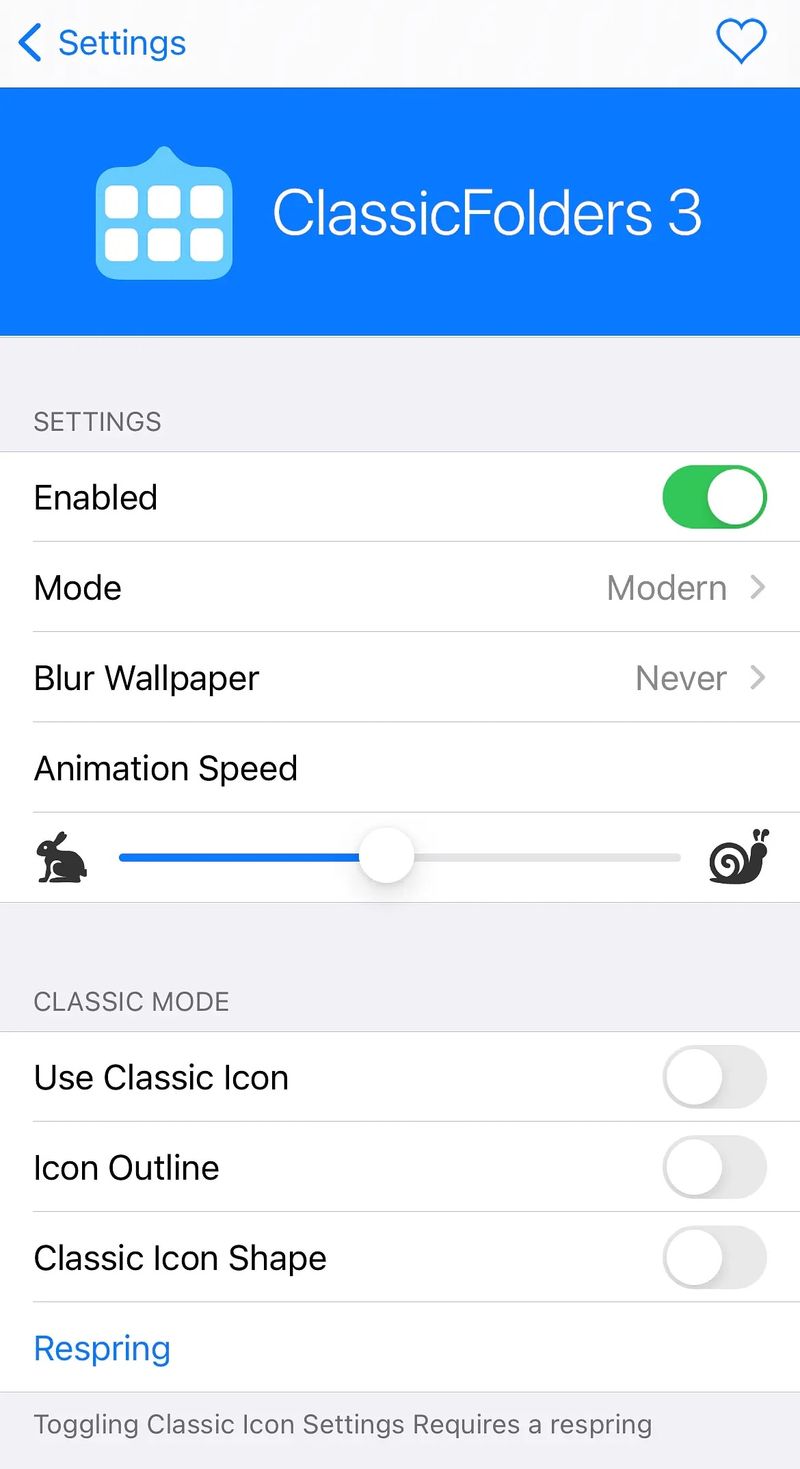800x1469 pixels.
Task: Open the Mode setting
Action: coord(400,587)
